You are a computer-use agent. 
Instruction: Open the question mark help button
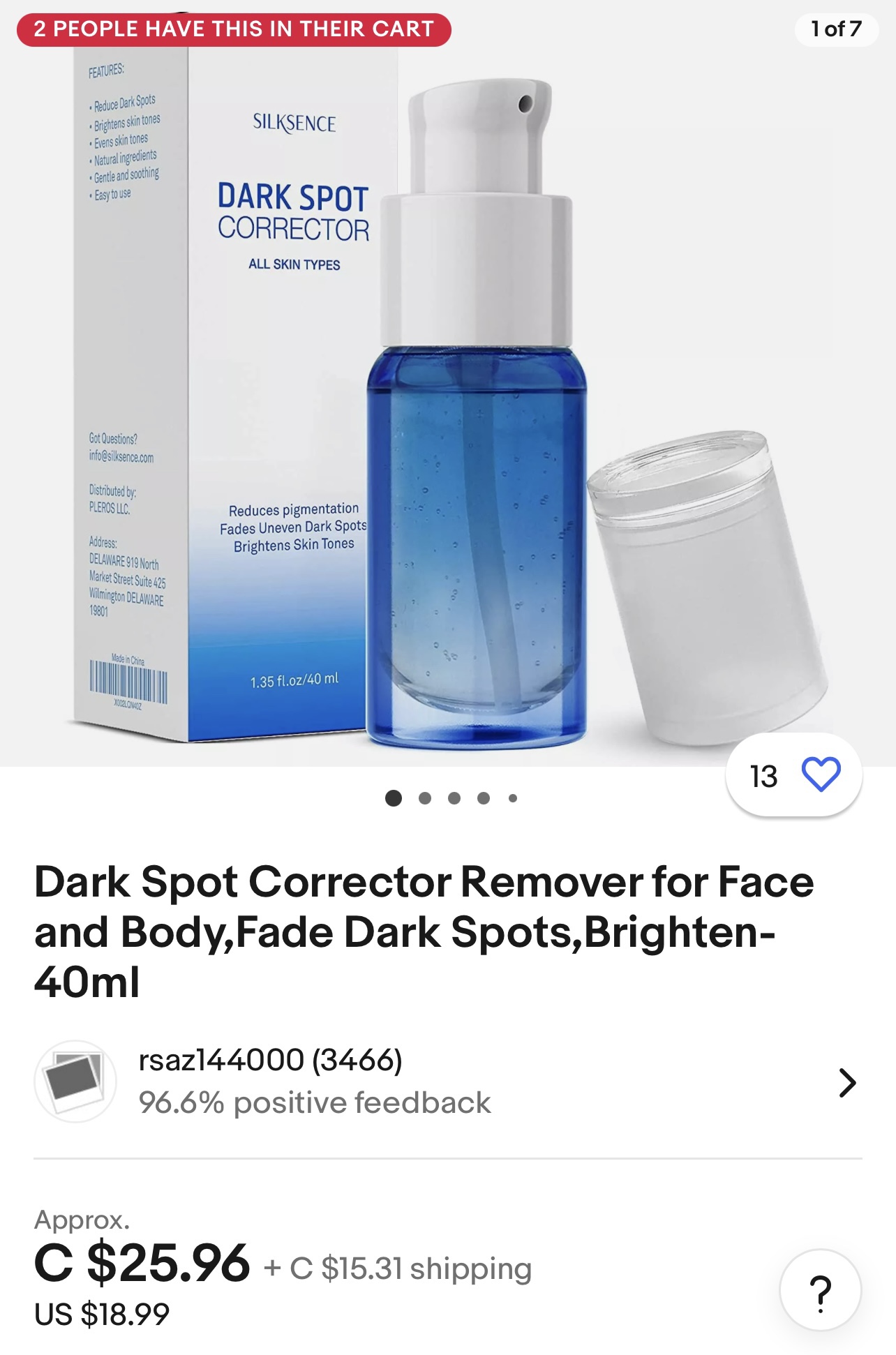point(820,1290)
